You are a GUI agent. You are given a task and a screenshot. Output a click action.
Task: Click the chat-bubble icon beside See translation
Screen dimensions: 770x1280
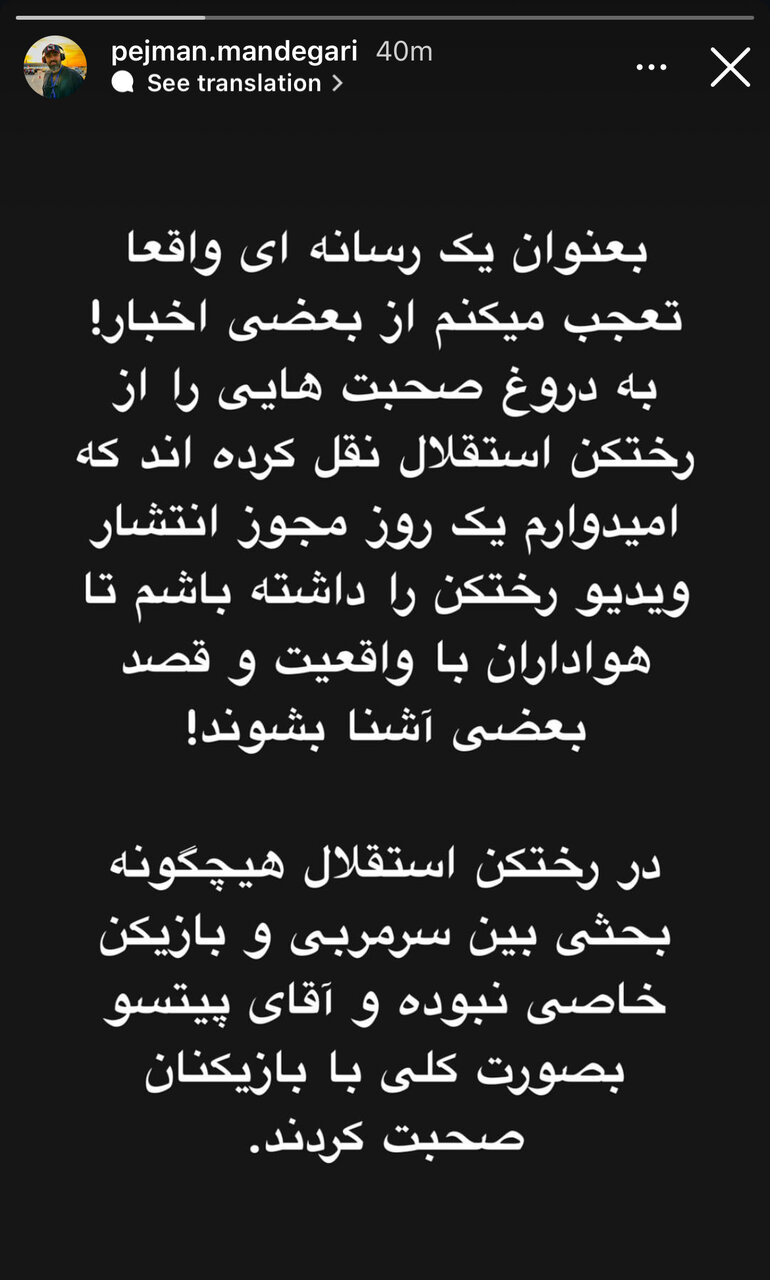pyautogui.click(x=124, y=84)
